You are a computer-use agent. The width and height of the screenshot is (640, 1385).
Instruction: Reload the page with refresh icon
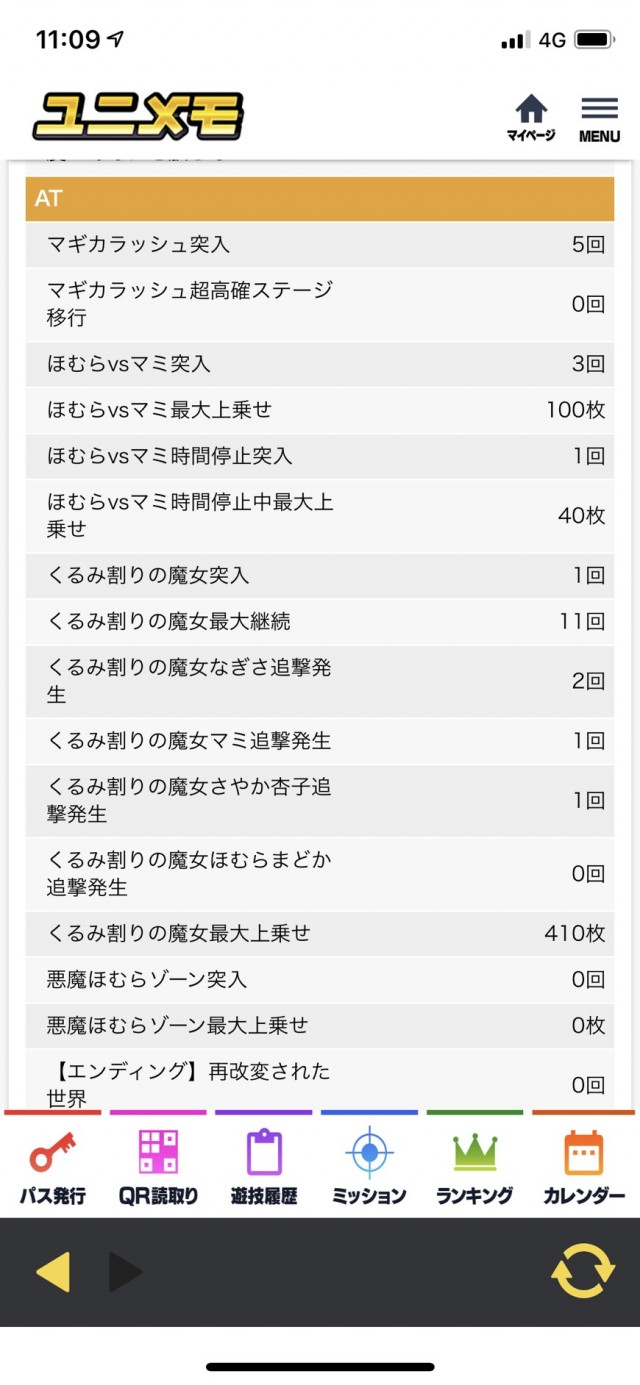tap(583, 1272)
